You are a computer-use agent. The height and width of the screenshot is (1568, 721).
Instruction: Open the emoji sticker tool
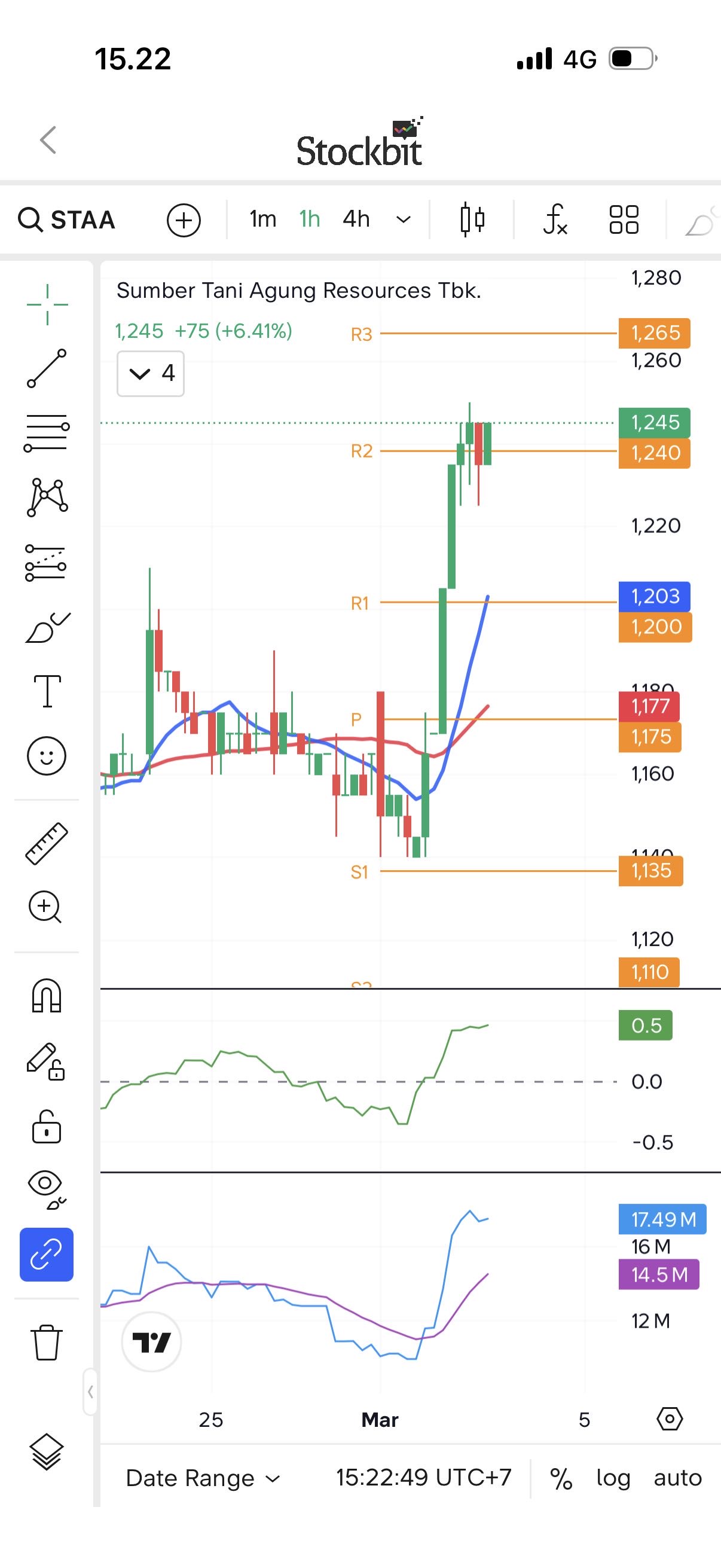pos(47,756)
